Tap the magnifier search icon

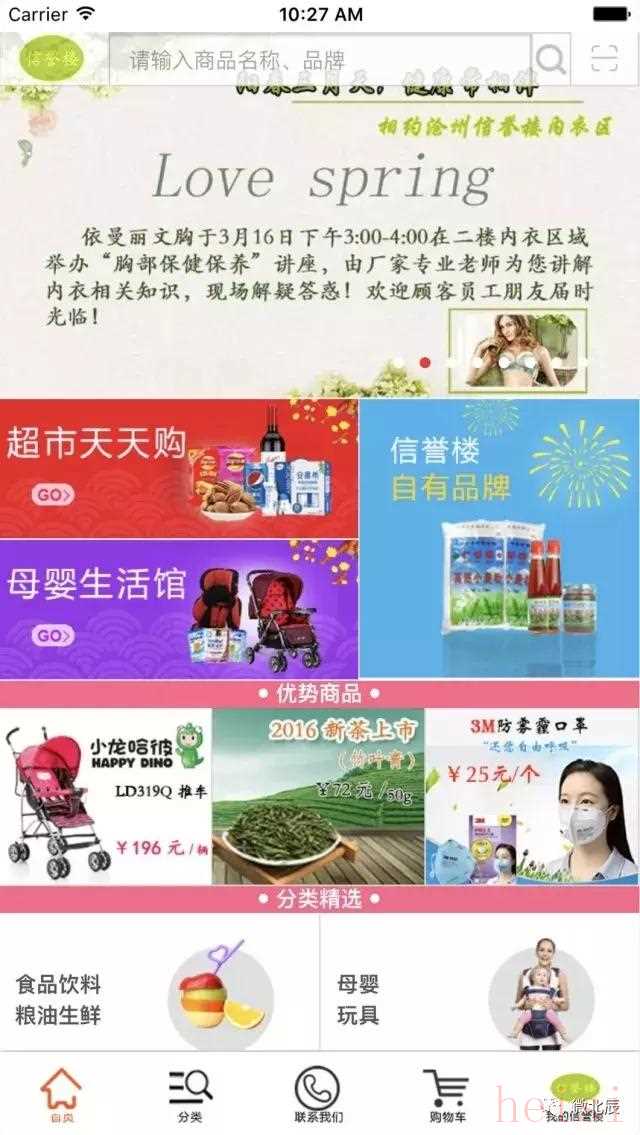coord(551,60)
